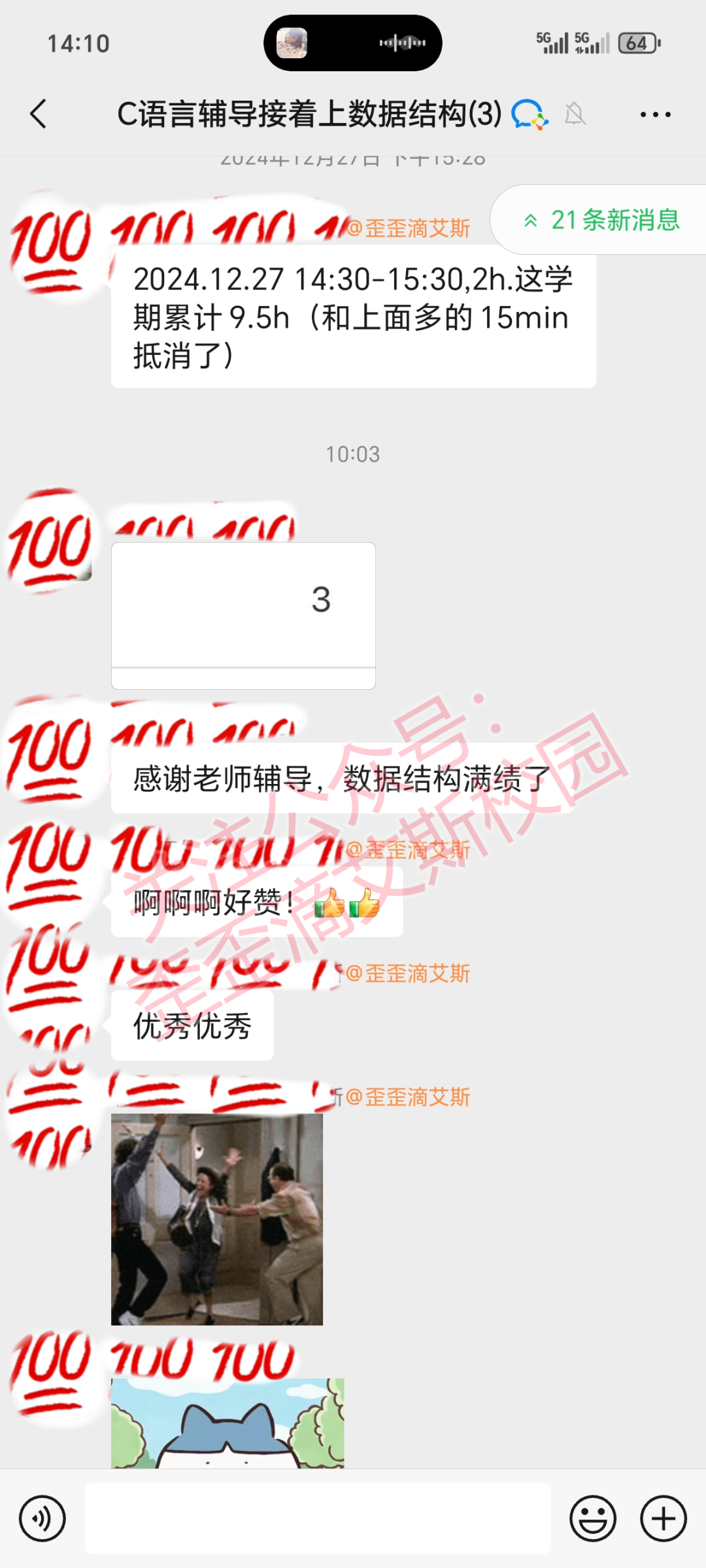View the celebrating people GIF image
Image resolution: width=706 pixels, height=1568 pixels.
(217, 1219)
